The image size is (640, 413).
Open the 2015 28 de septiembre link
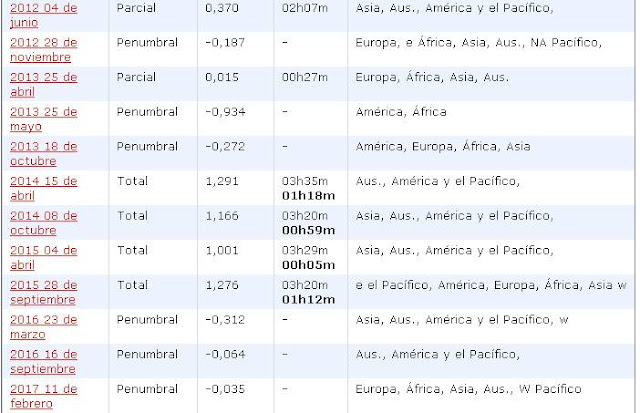43,285
